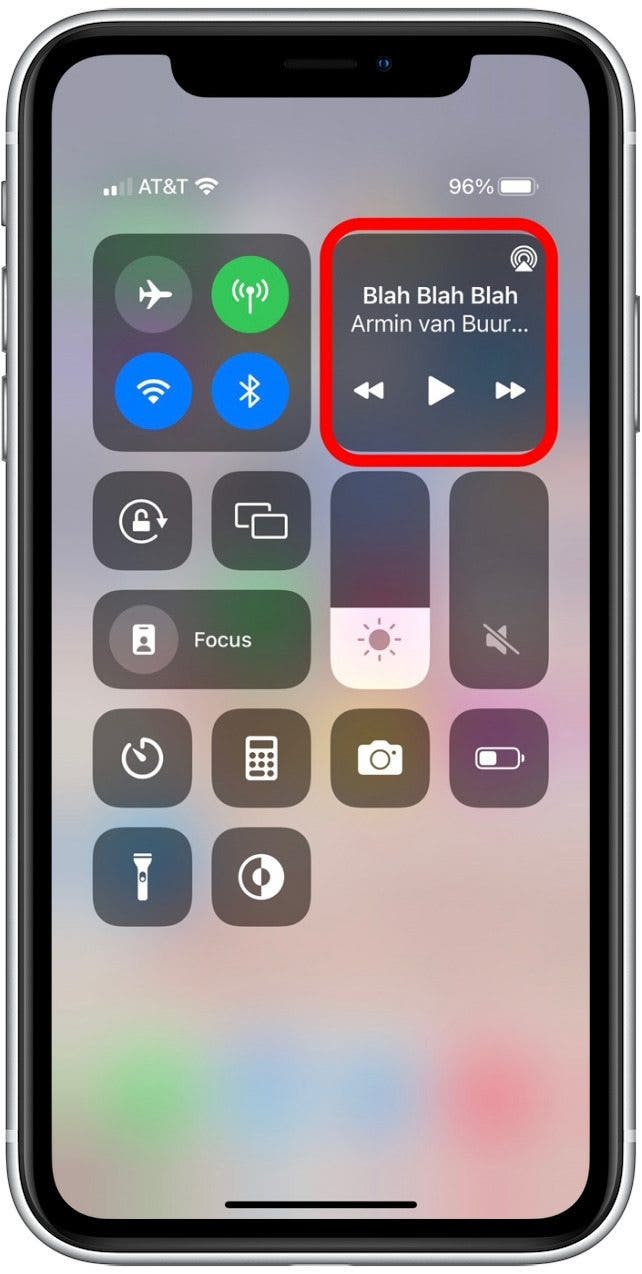Screen dimensions: 642x1274
Task: Toggle Dark Mode
Action: click(261, 877)
